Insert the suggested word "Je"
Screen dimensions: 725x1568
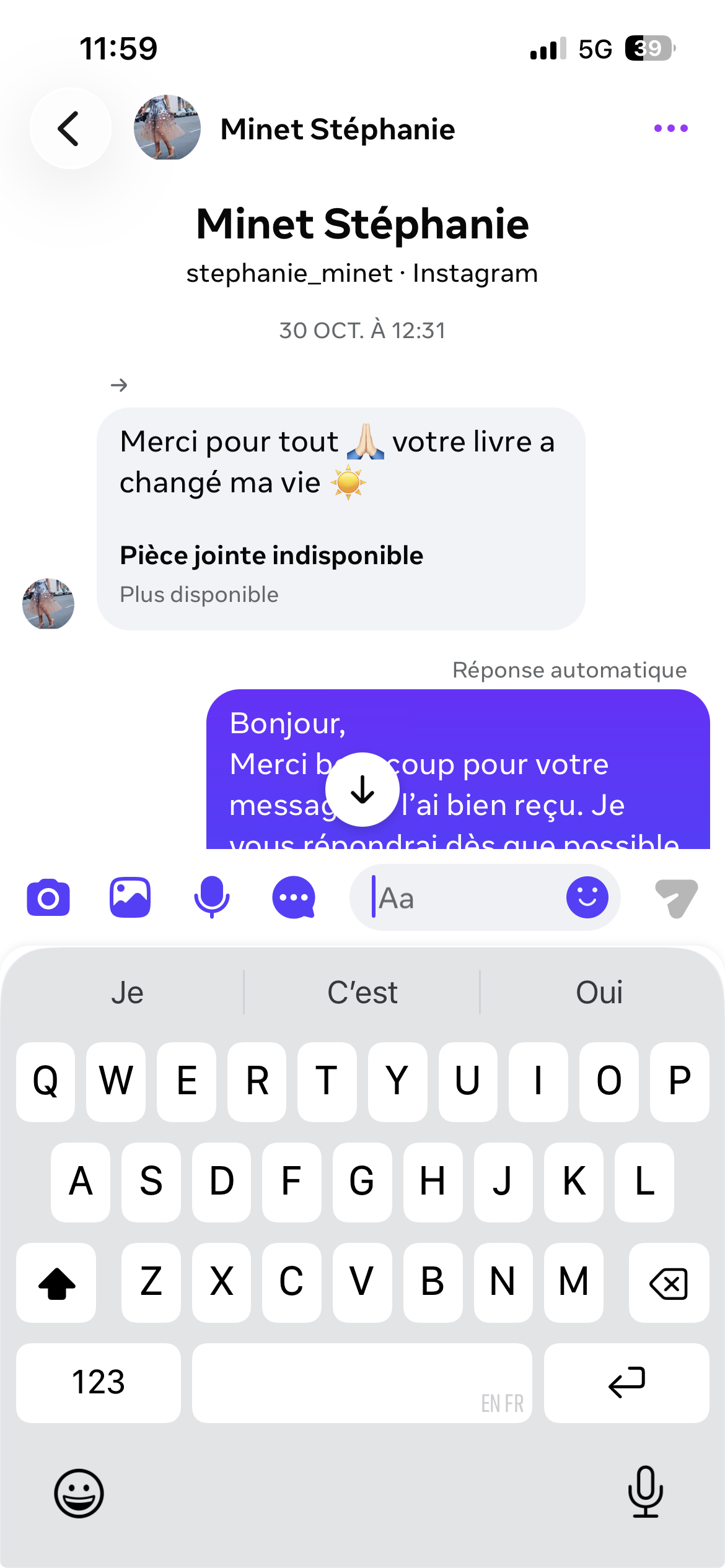click(x=128, y=993)
